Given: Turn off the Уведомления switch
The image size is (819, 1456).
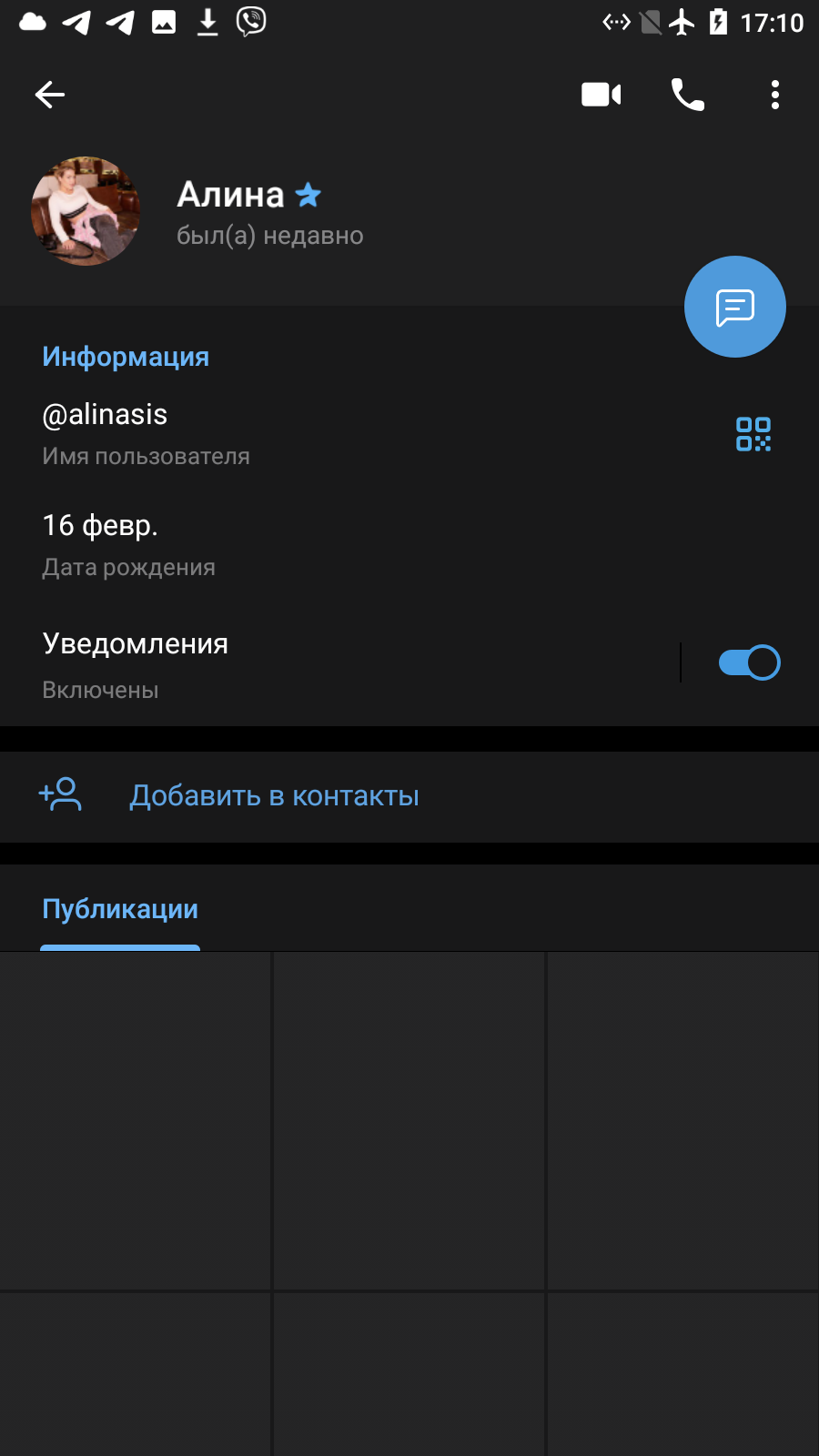Looking at the screenshot, I should click(x=749, y=662).
